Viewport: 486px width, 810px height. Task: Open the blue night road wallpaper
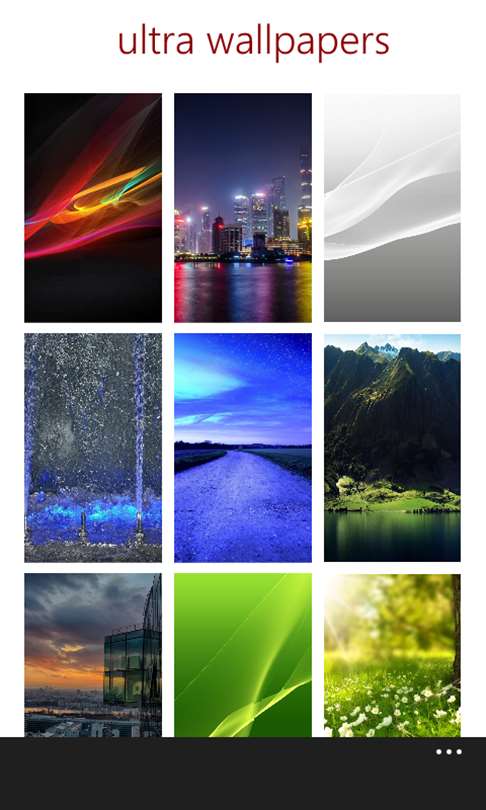point(243,447)
